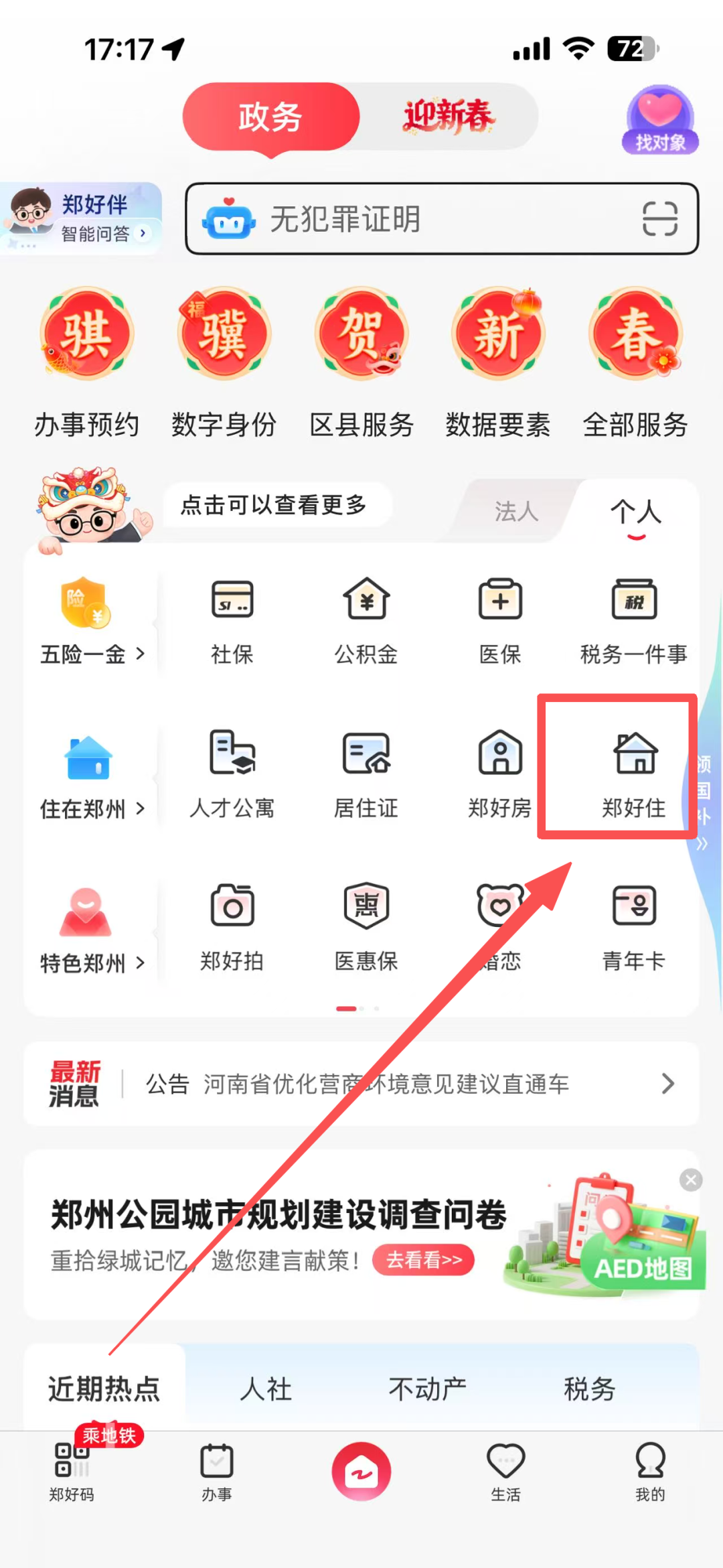
Task: Tap 去看看 on the survey banner
Action: (423, 1261)
